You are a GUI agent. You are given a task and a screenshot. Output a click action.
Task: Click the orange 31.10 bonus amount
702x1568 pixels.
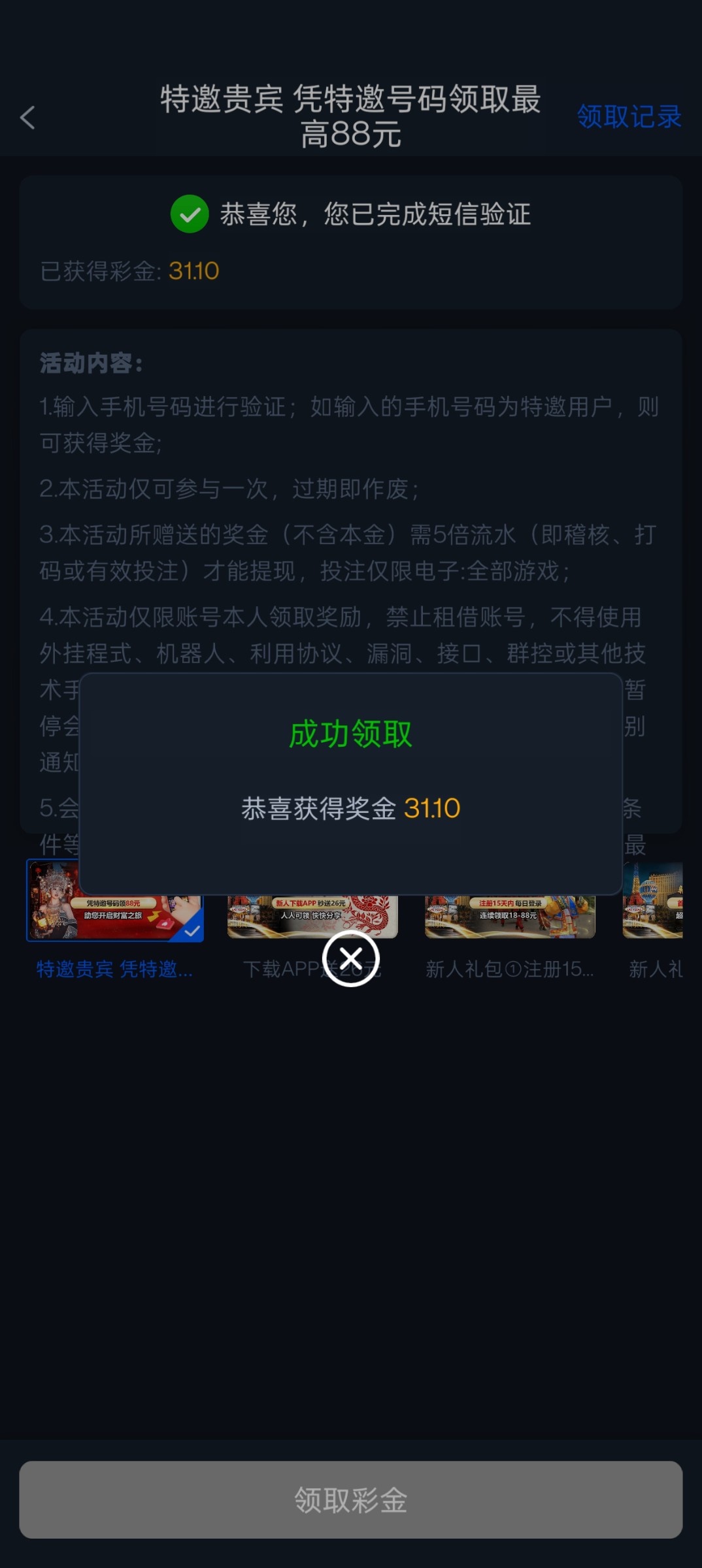(x=192, y=268)
